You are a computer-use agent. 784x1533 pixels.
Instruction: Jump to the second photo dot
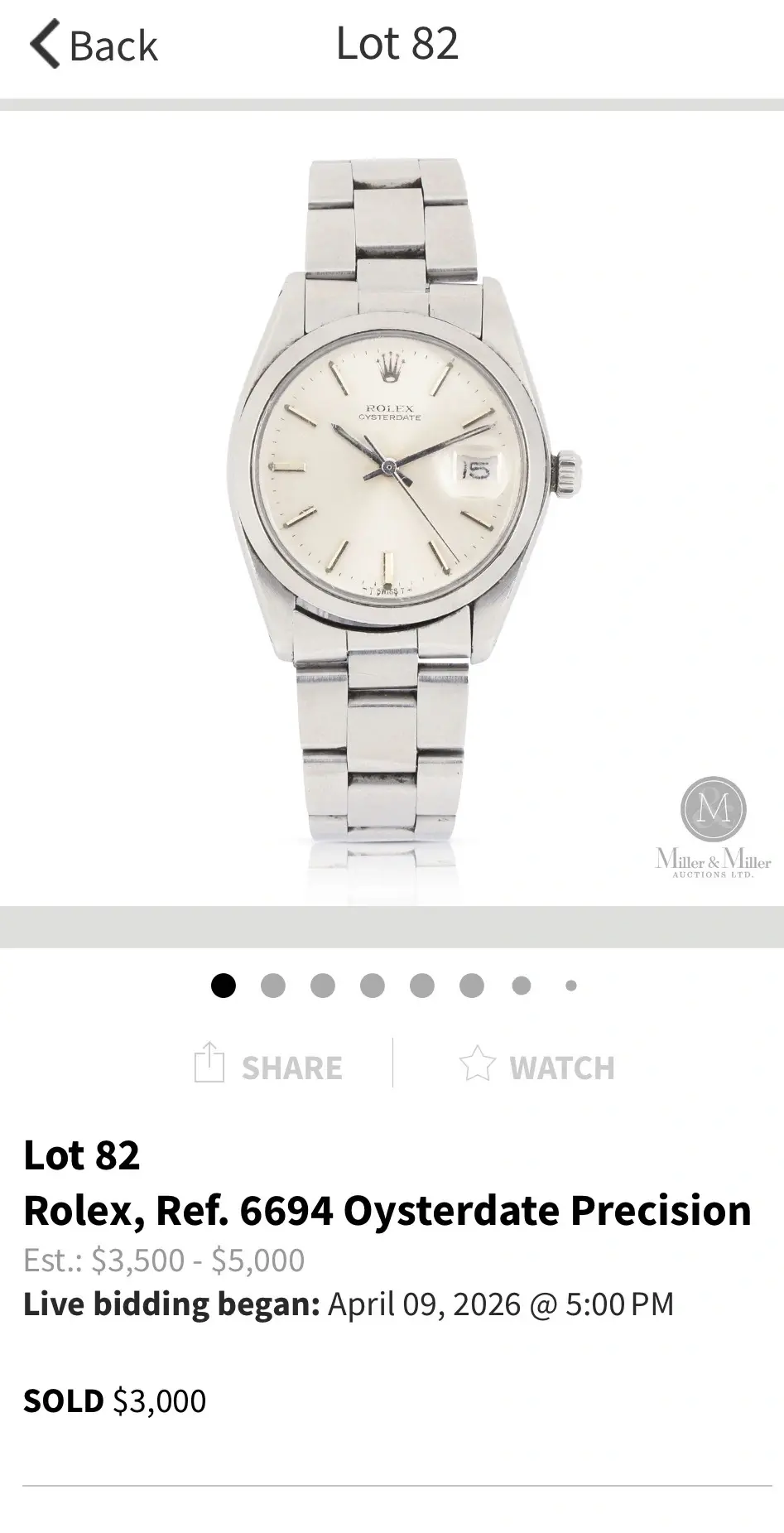coord(272,986)
